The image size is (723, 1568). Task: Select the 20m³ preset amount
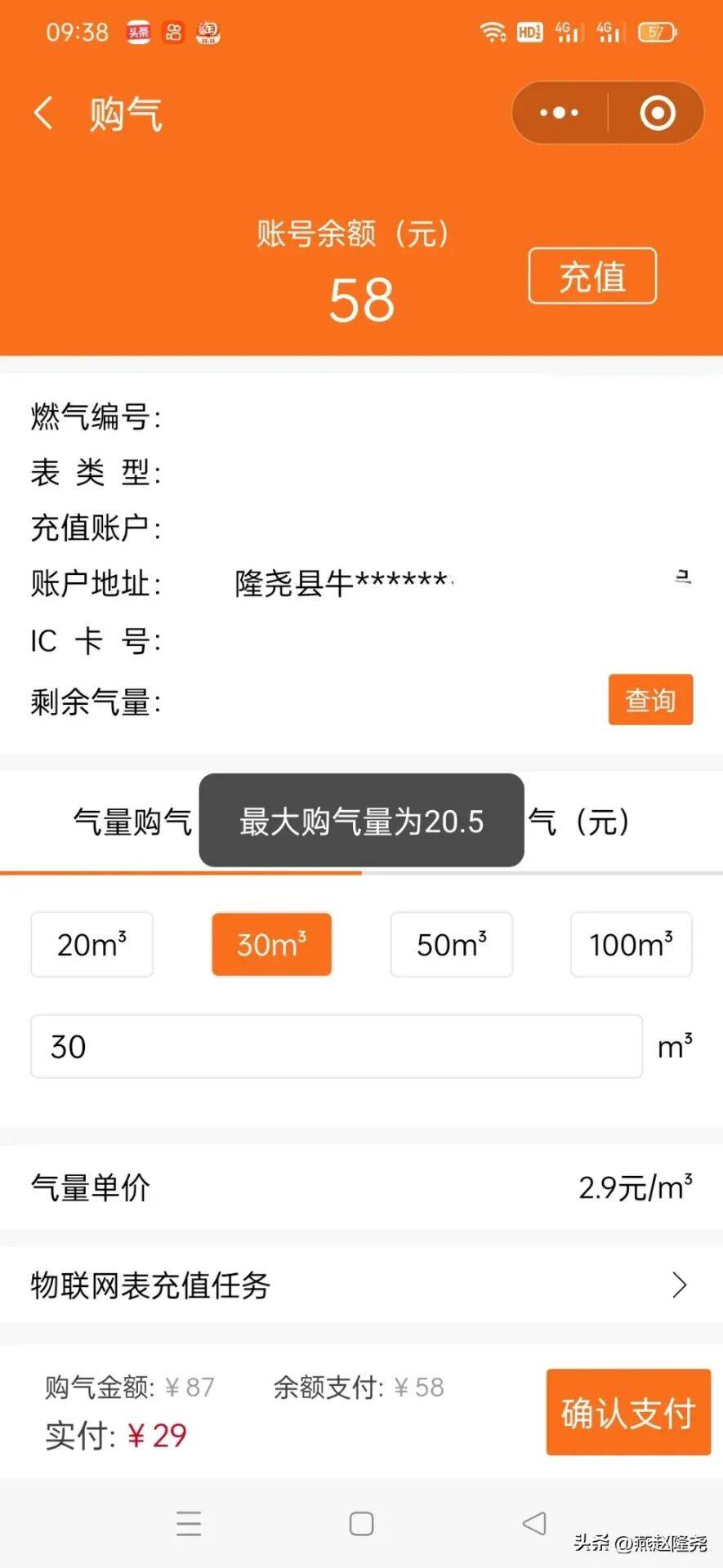pos(92,944)
